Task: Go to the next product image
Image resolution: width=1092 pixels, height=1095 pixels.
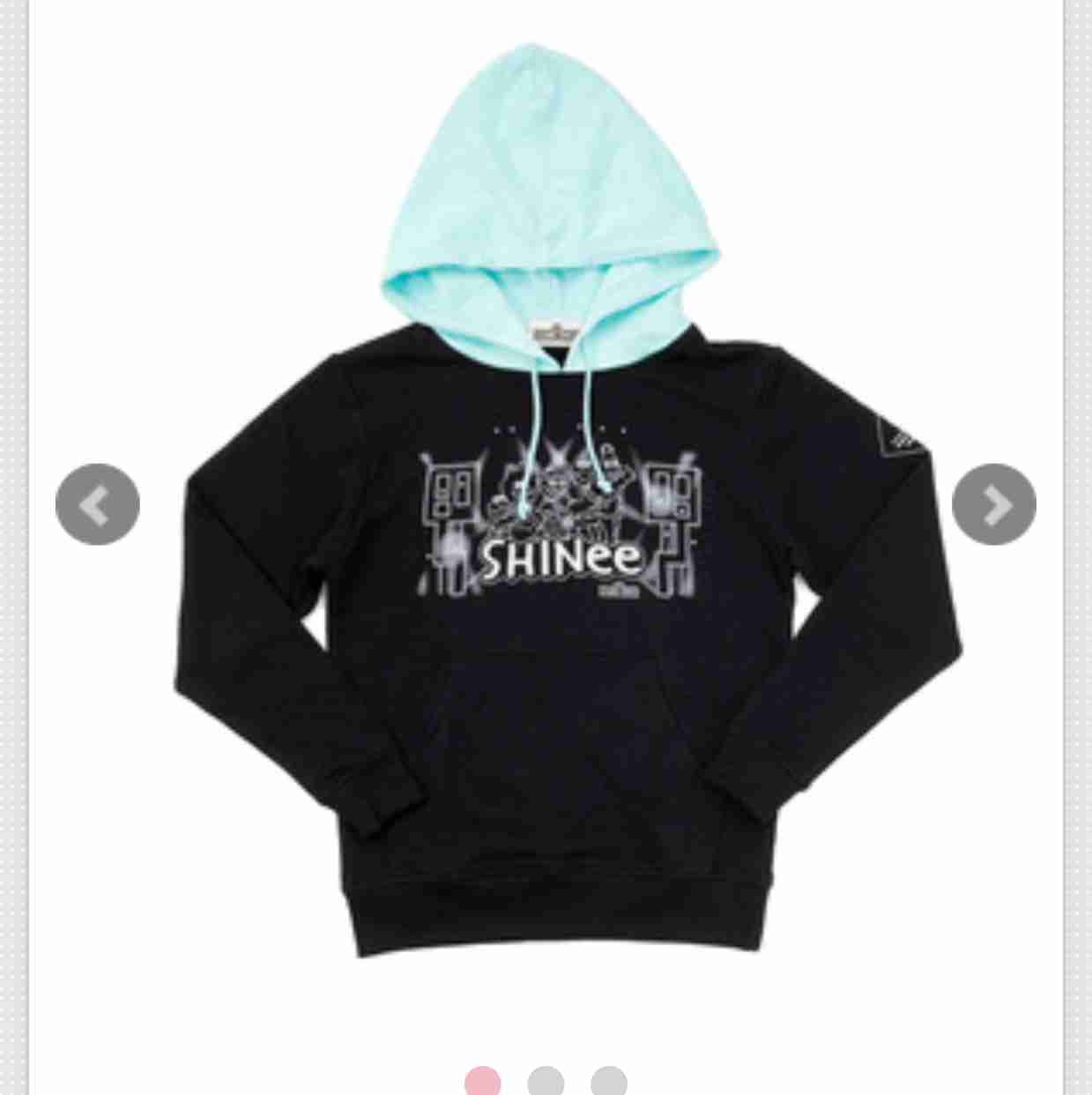Action: [x=993, y=504]
